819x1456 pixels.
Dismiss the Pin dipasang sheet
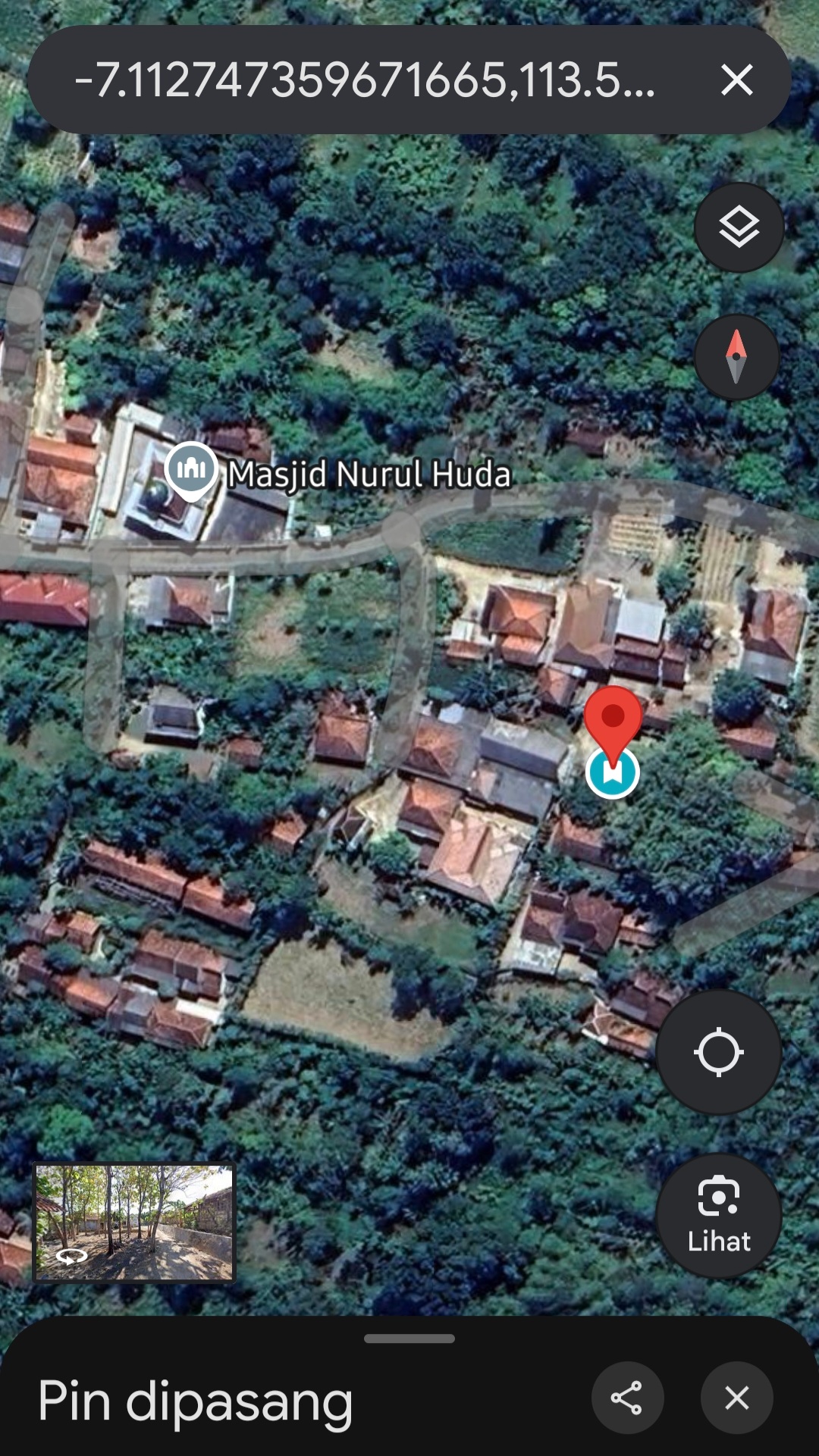[736, 1398]
